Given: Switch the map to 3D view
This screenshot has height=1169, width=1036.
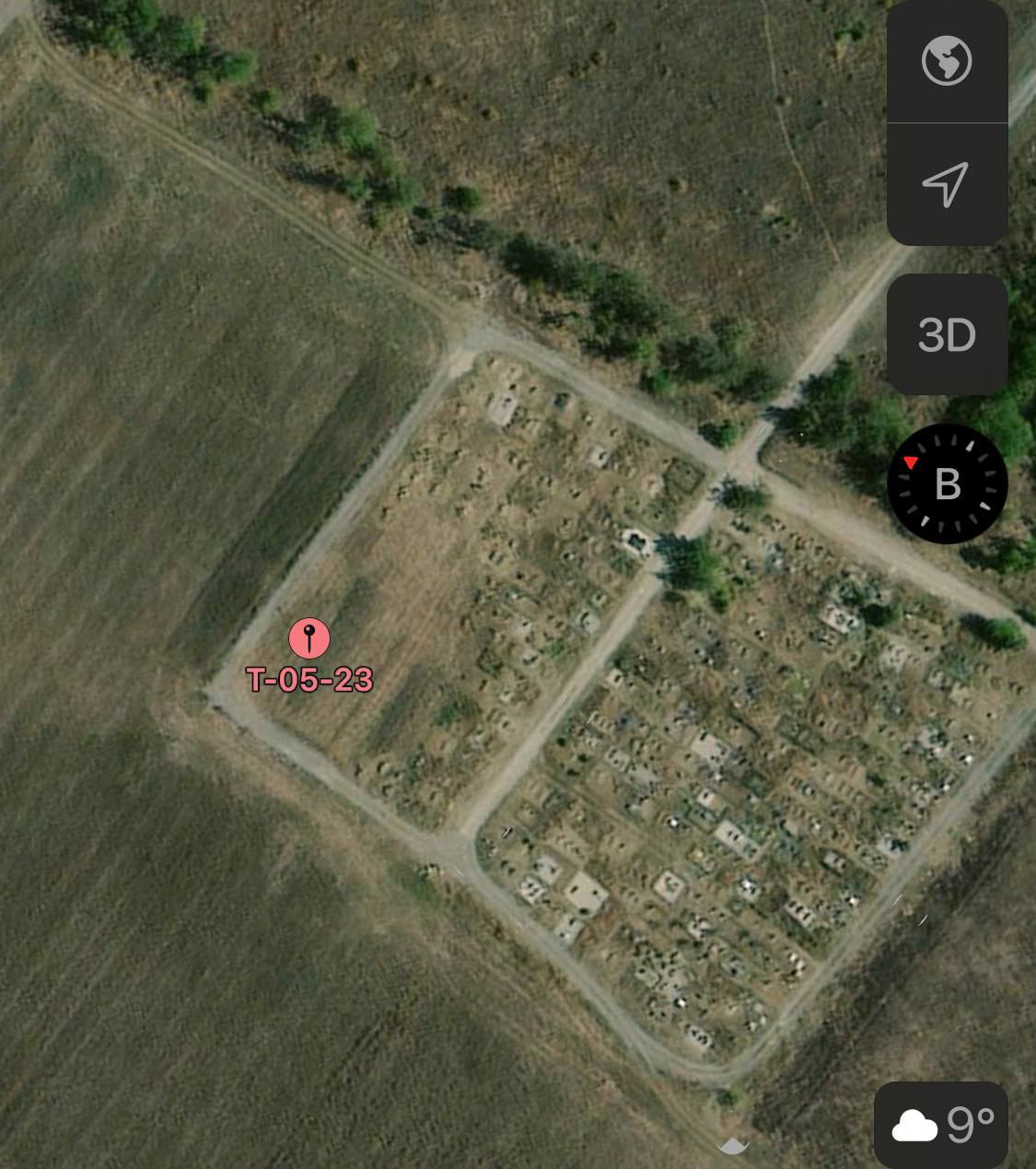Looking at the screenshot, I should pos(947,334).
